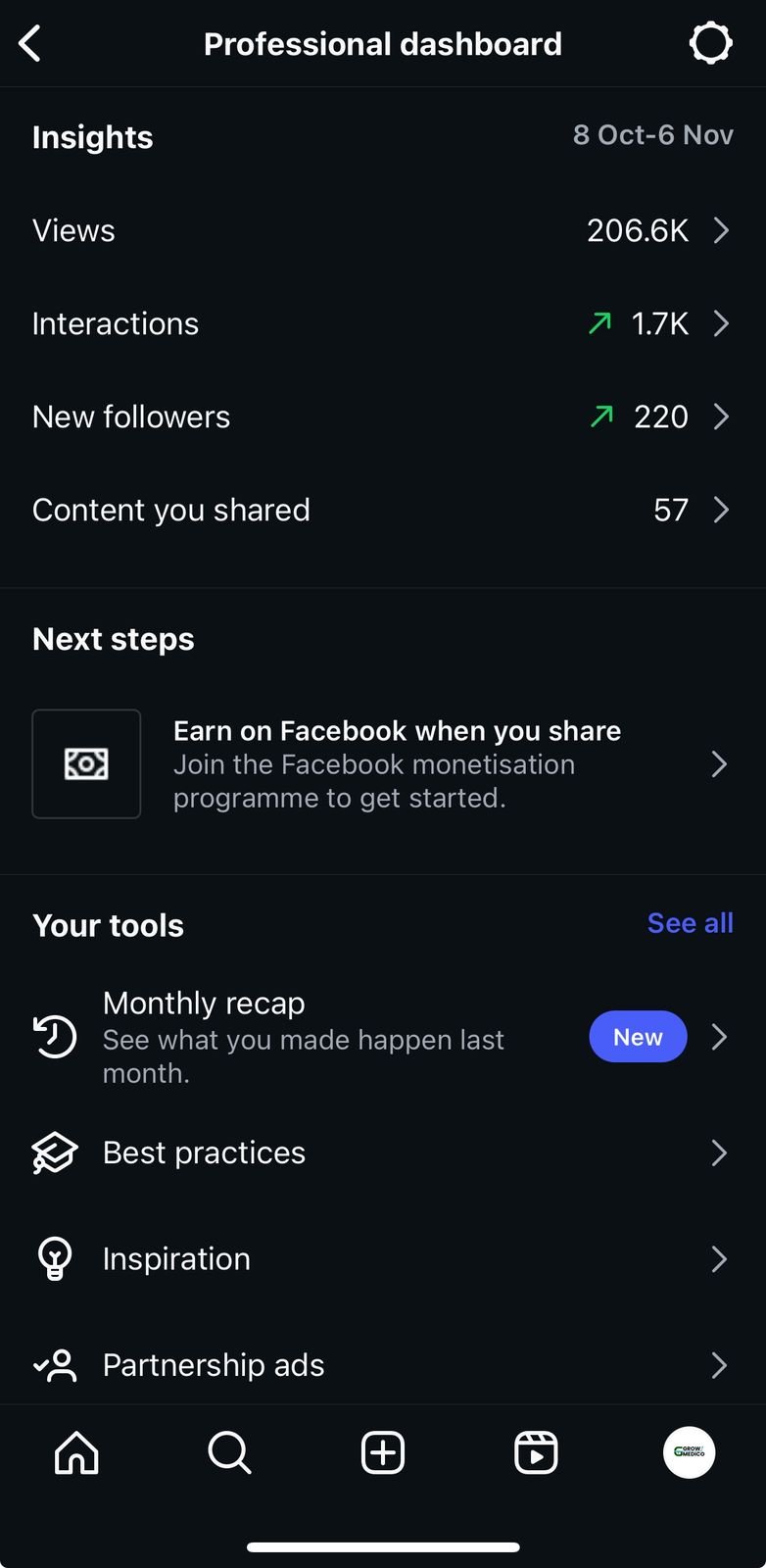Open Partnership ads
766x1568 pixels.
point(382,1365)
